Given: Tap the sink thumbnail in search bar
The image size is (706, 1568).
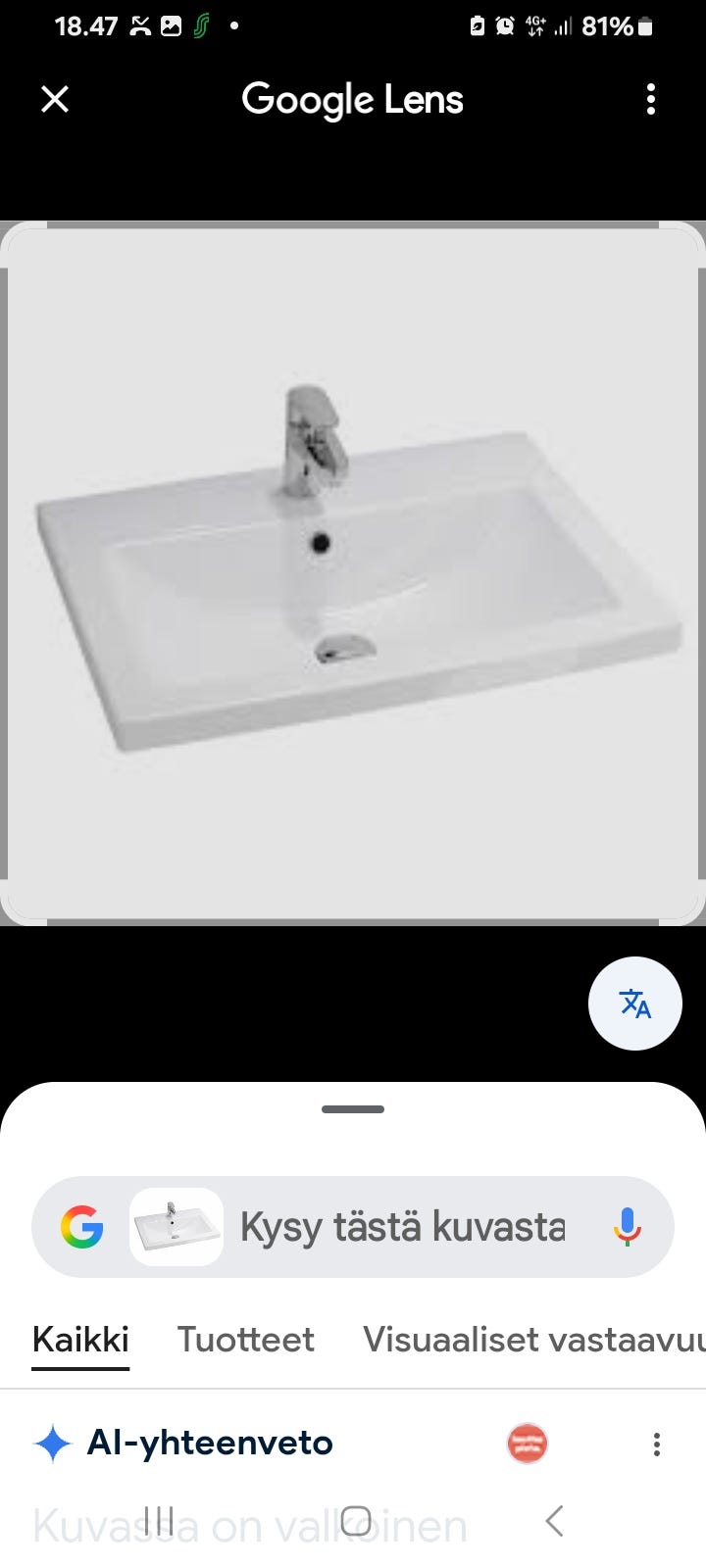Looking at the screenshot, I should click(176, 1227).
